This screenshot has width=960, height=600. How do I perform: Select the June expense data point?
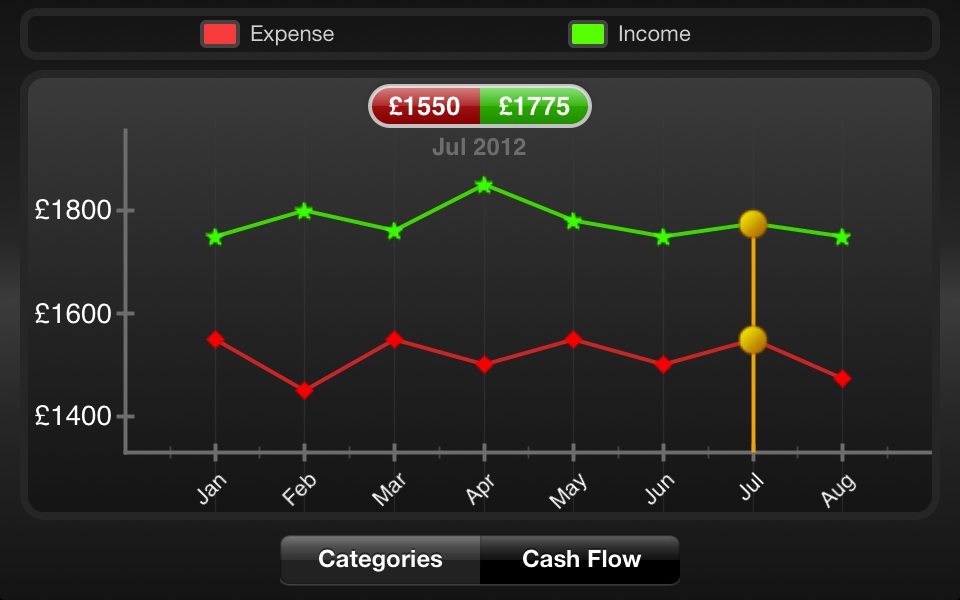663,365
